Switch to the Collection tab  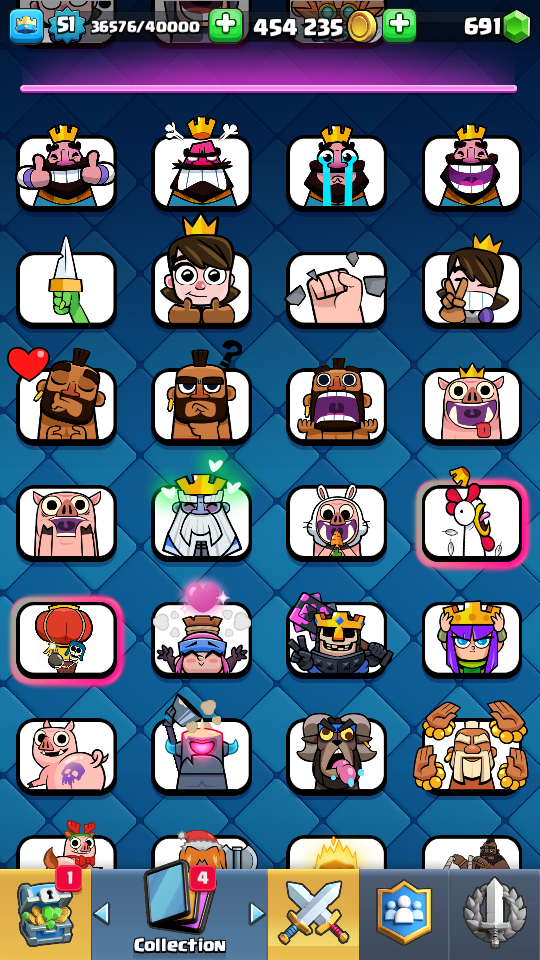(x=179, y=913)
